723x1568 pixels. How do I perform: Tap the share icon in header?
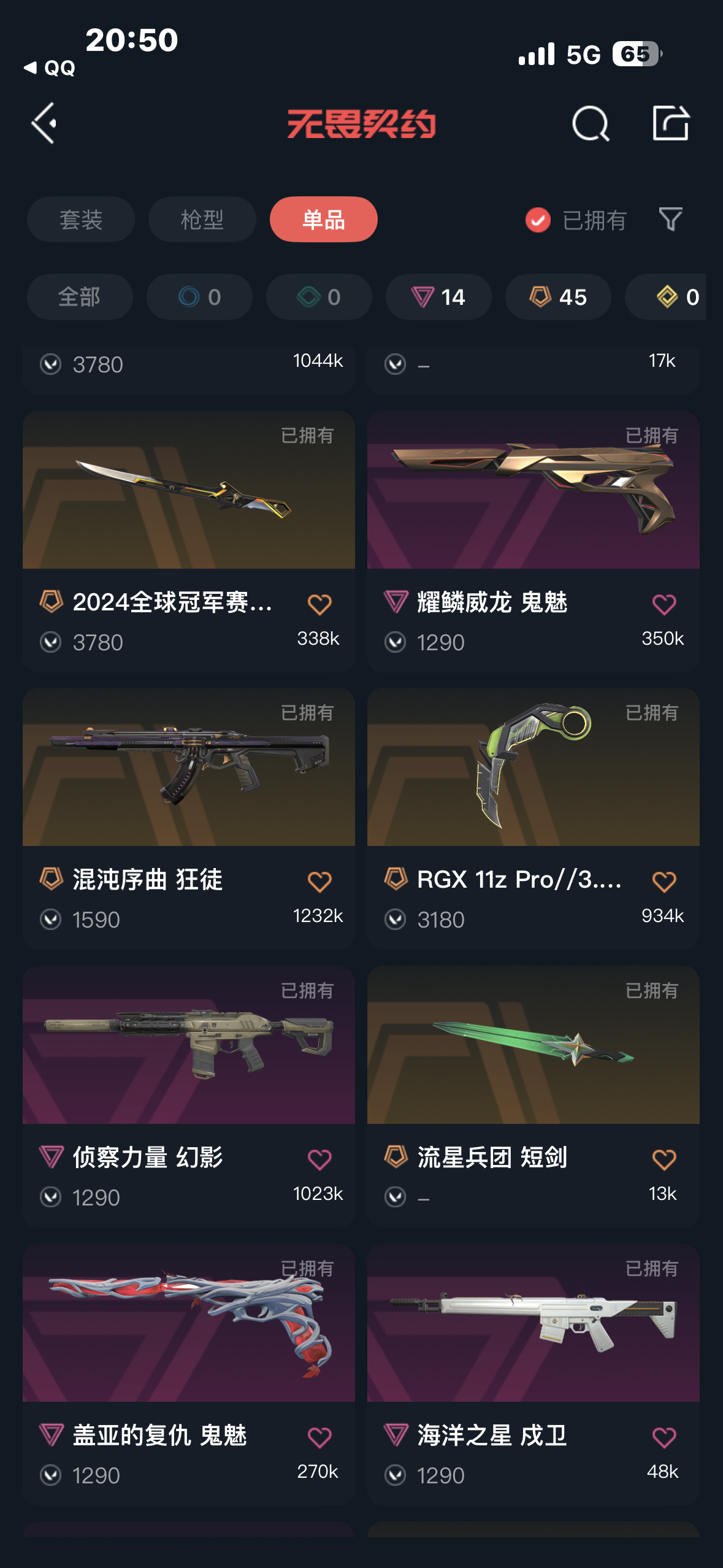(x=670, y=123)
